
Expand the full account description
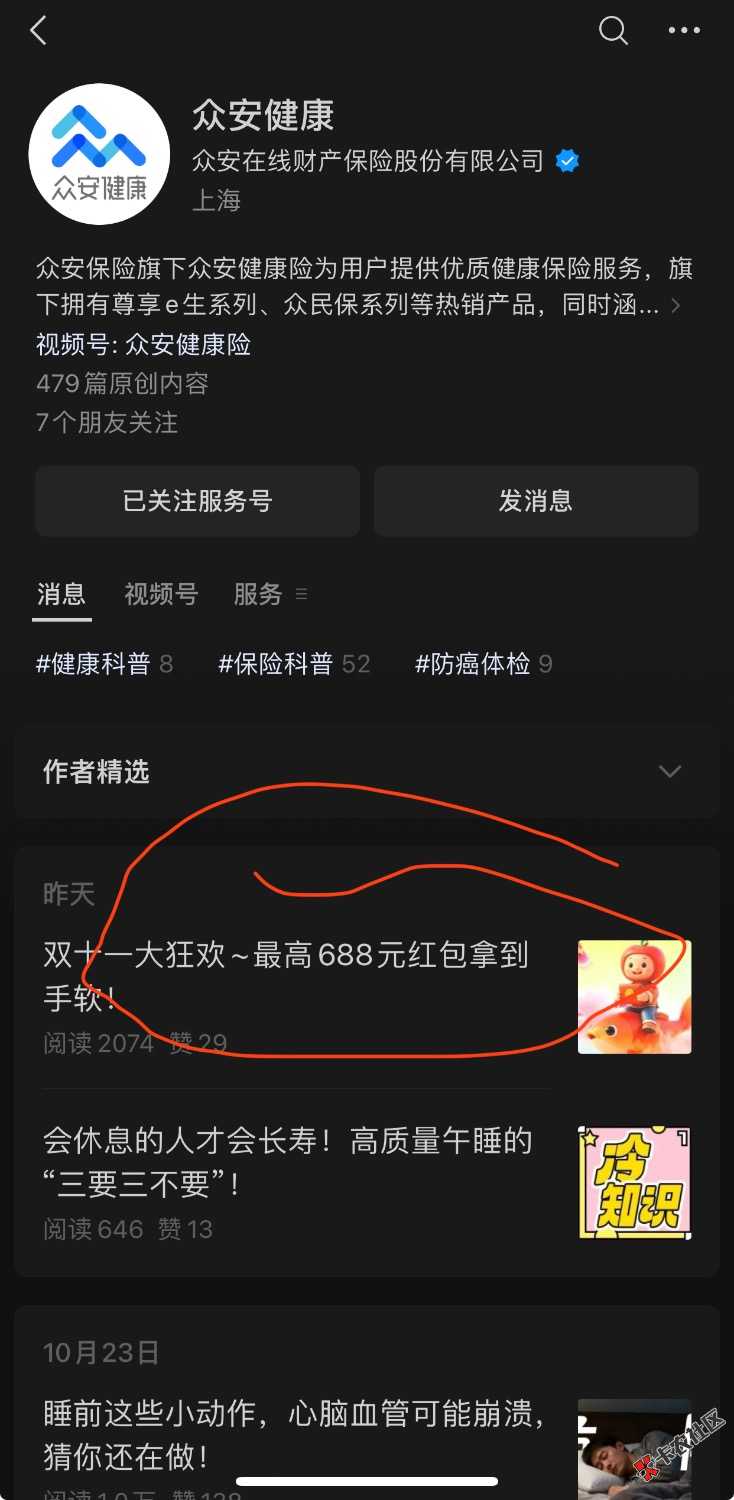(676, 305)
